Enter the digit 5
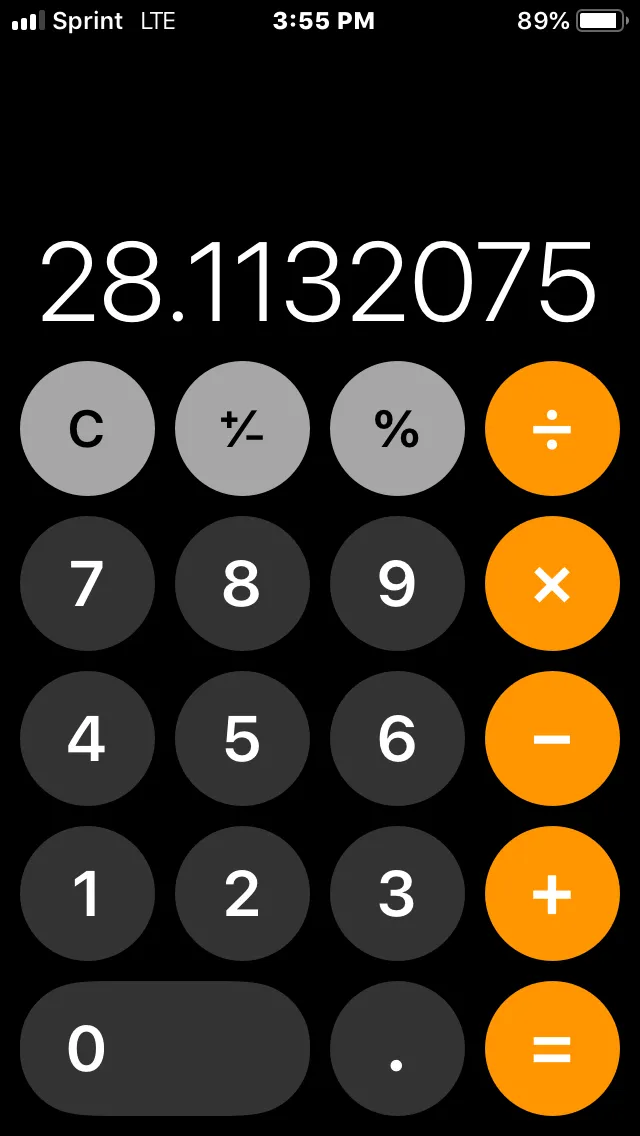This screenshot has width=640, height=1136. pyautogui.click(x=242, y=739)
